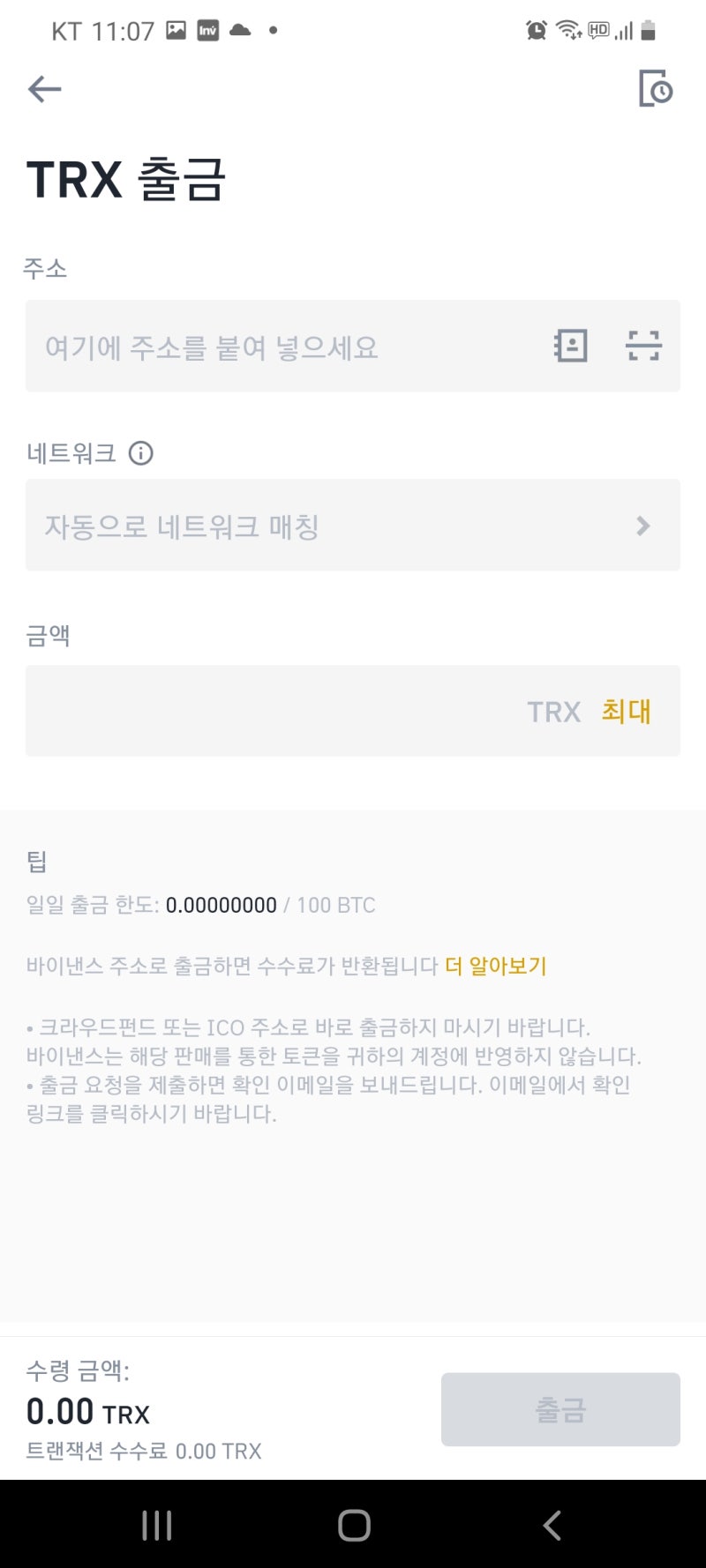Tap the alarm clock status bar icon
The height and width of the screenshot is (1568, 706).
click(537, 29)
